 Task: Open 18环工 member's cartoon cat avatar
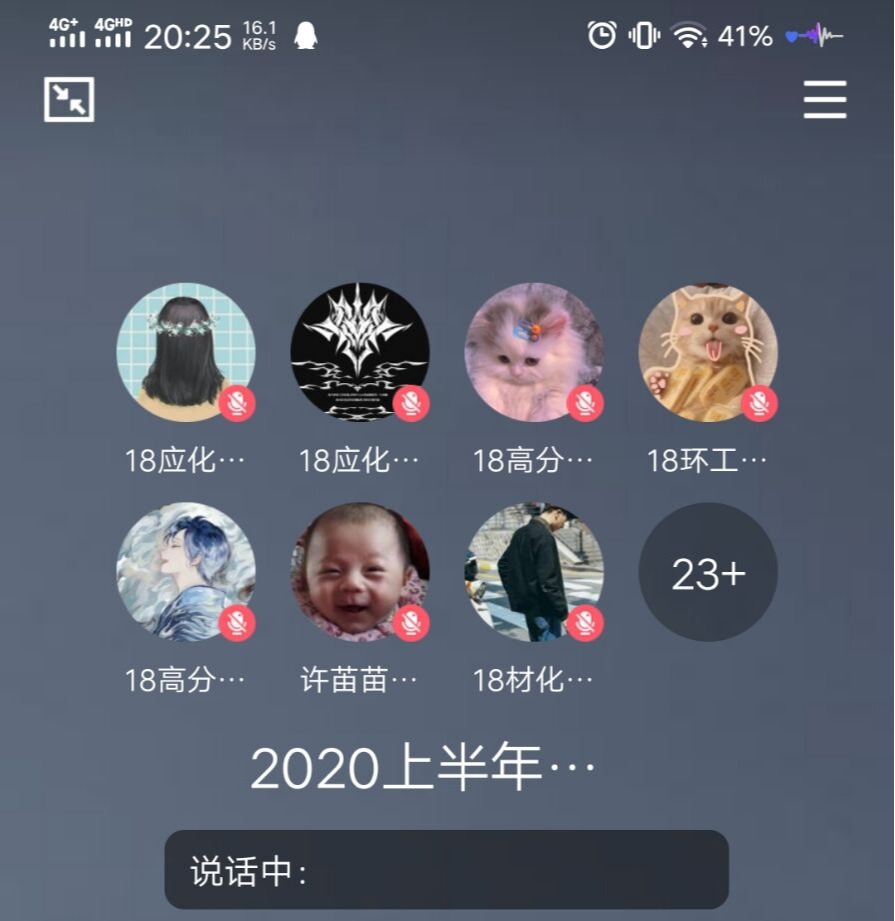point(708,352)
